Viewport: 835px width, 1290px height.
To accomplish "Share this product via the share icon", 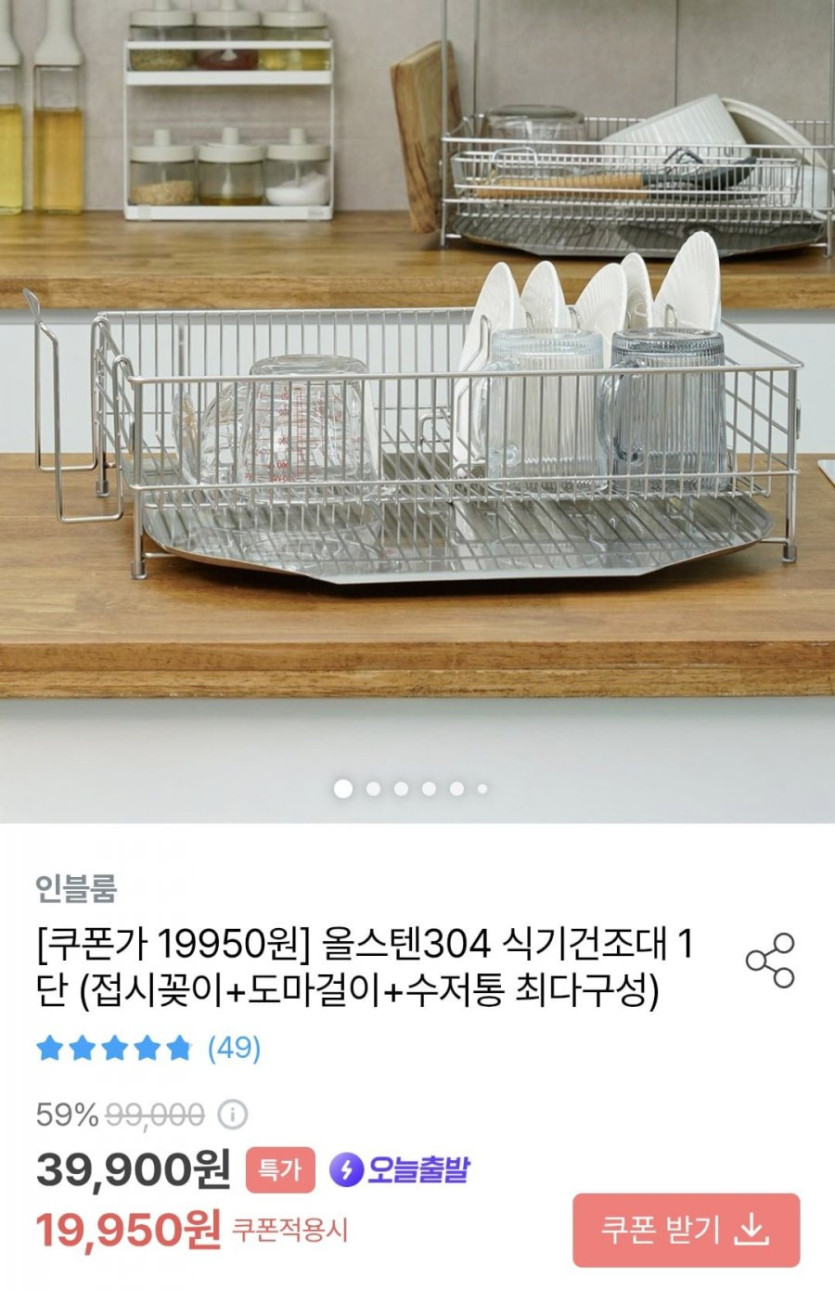I will (x=770, y=961).
